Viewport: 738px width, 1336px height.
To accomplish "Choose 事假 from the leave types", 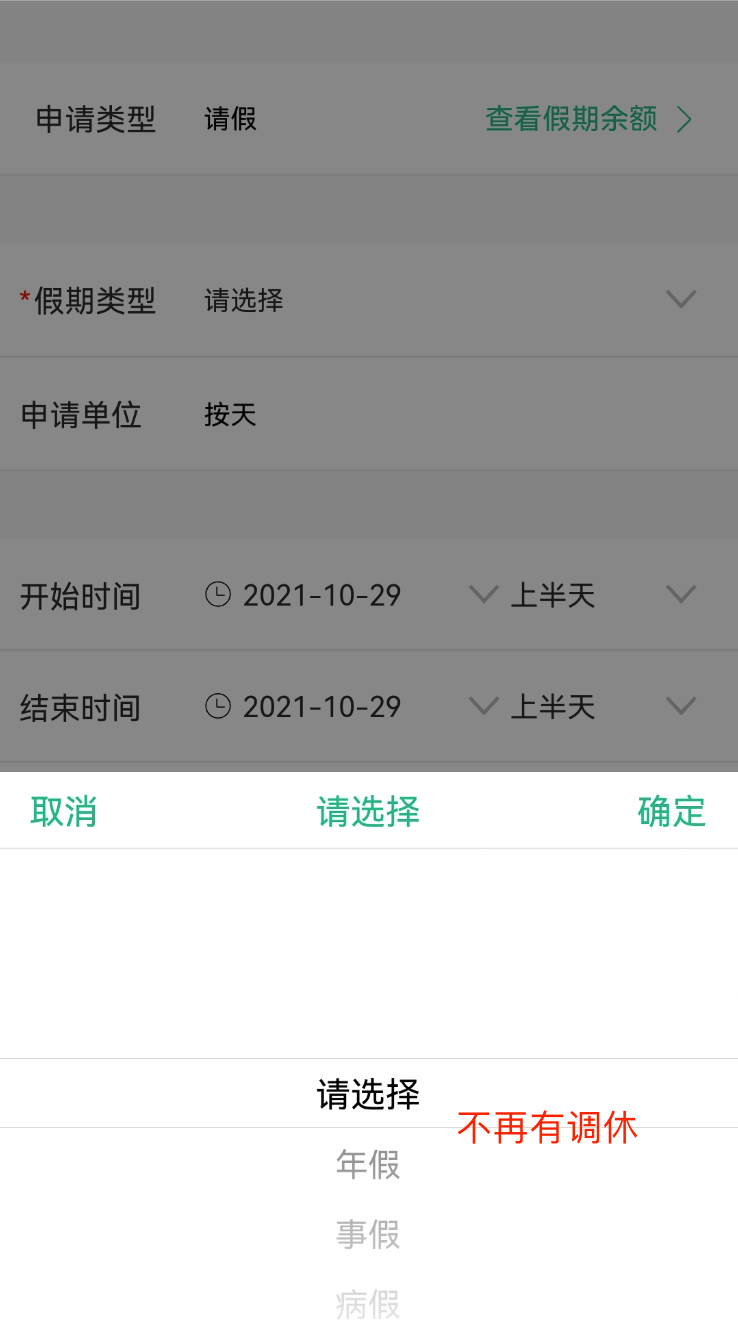I will click(368, 1234).
